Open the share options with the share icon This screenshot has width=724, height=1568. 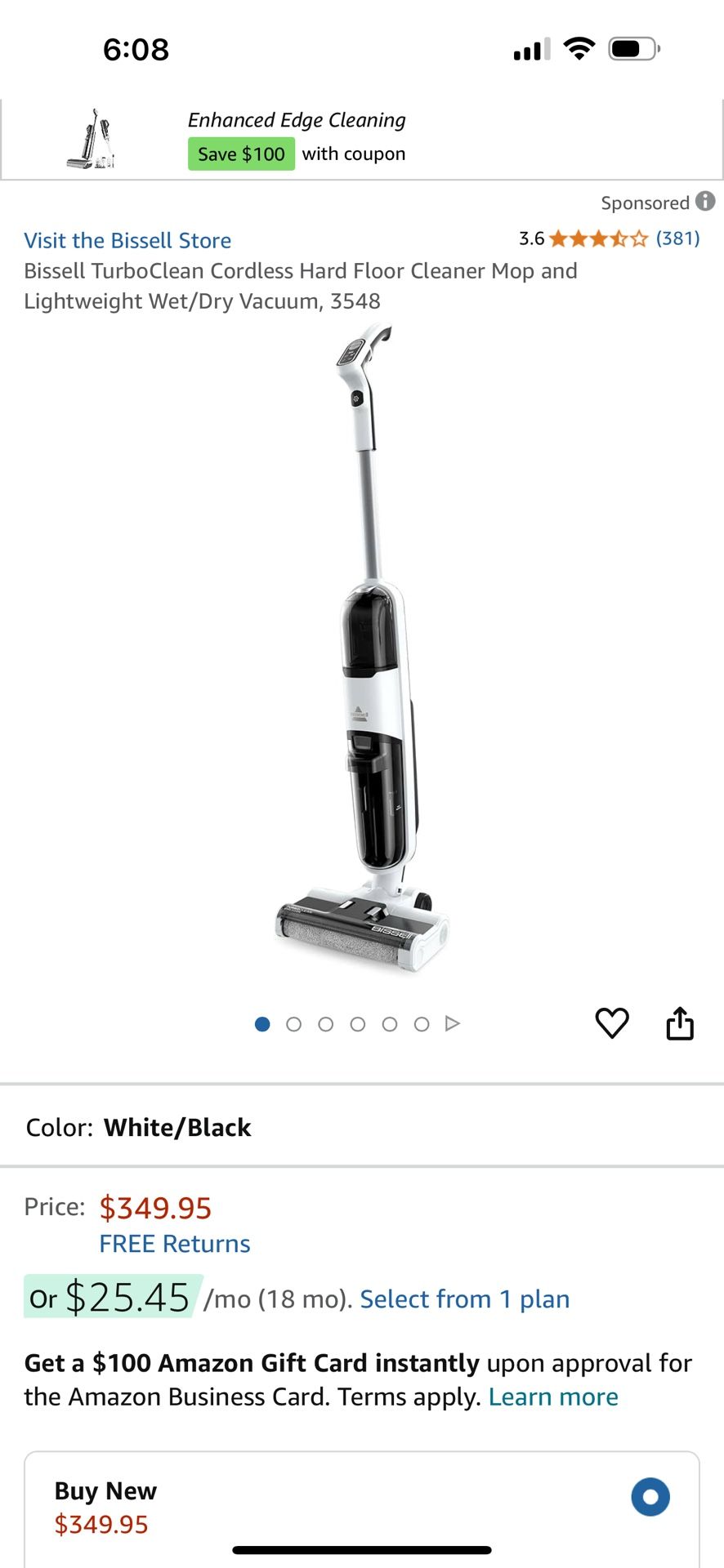click(681, 1024)
